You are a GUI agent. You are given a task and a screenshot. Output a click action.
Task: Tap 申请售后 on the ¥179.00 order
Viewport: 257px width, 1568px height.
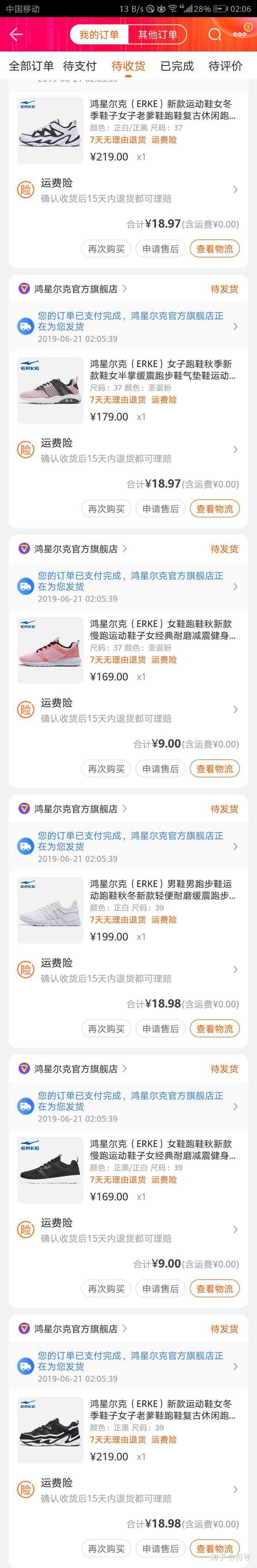tap(160, 509)
